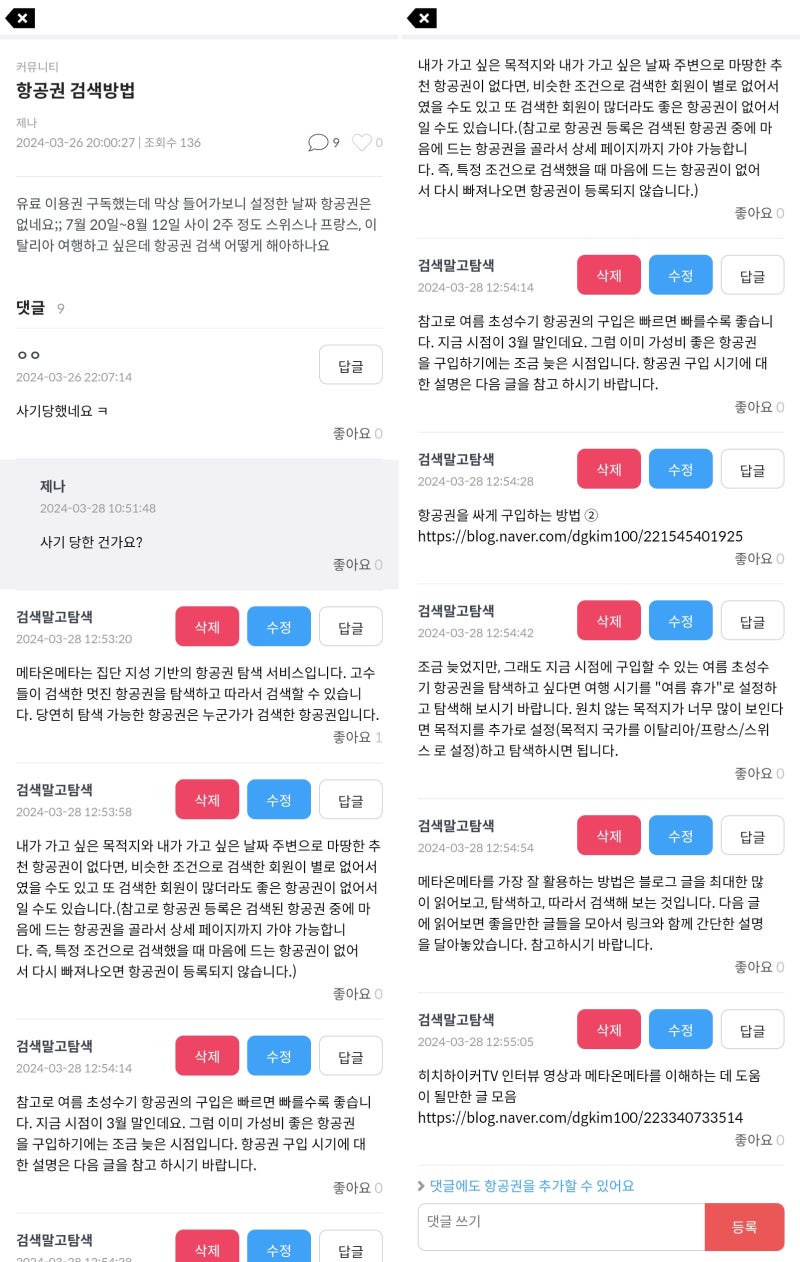
Task: Edit the 12:54:54 comment
Action: pyautogui.click(x=681, y=835)
